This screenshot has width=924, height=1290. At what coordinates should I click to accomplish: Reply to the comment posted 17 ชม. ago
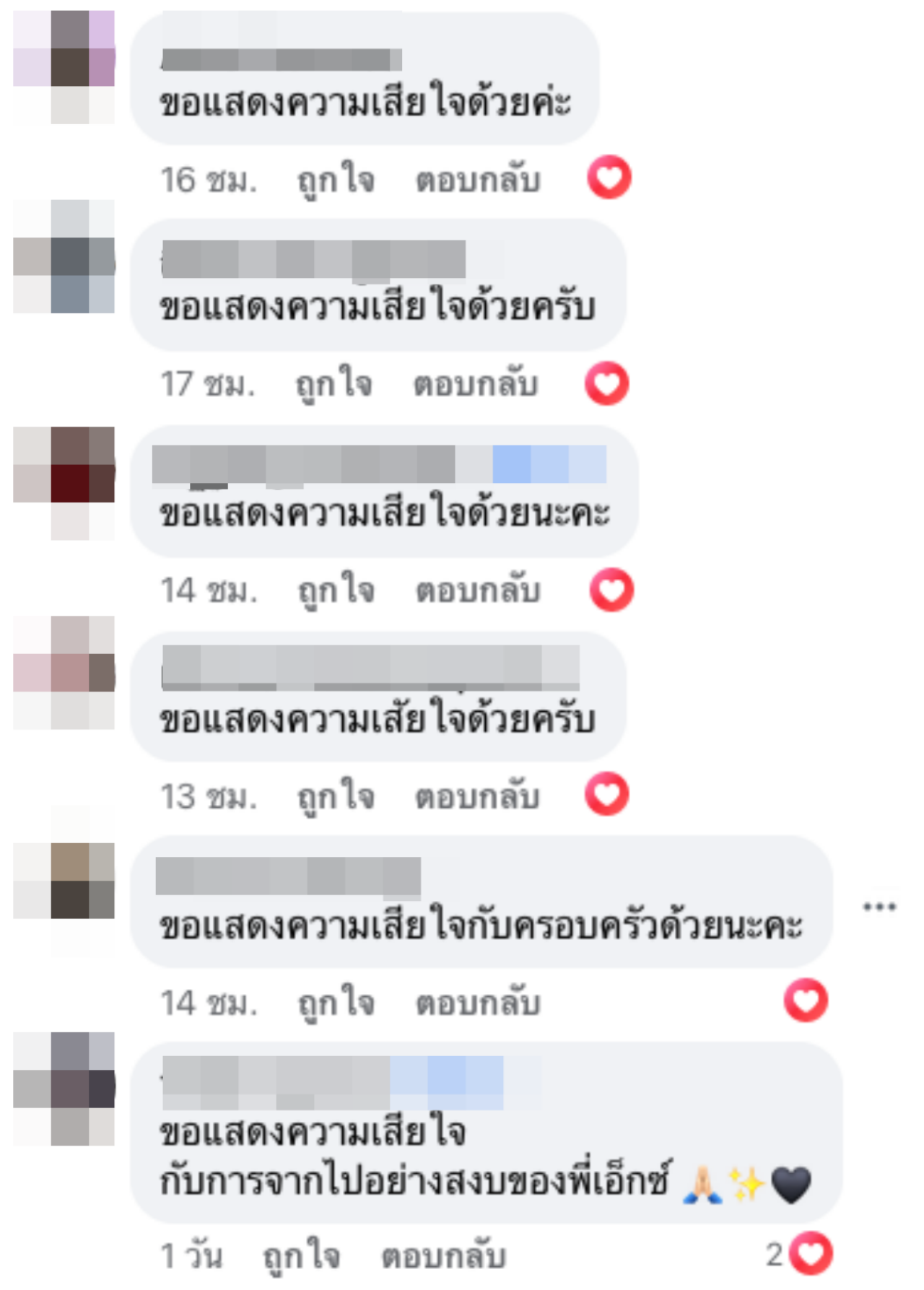476,384
